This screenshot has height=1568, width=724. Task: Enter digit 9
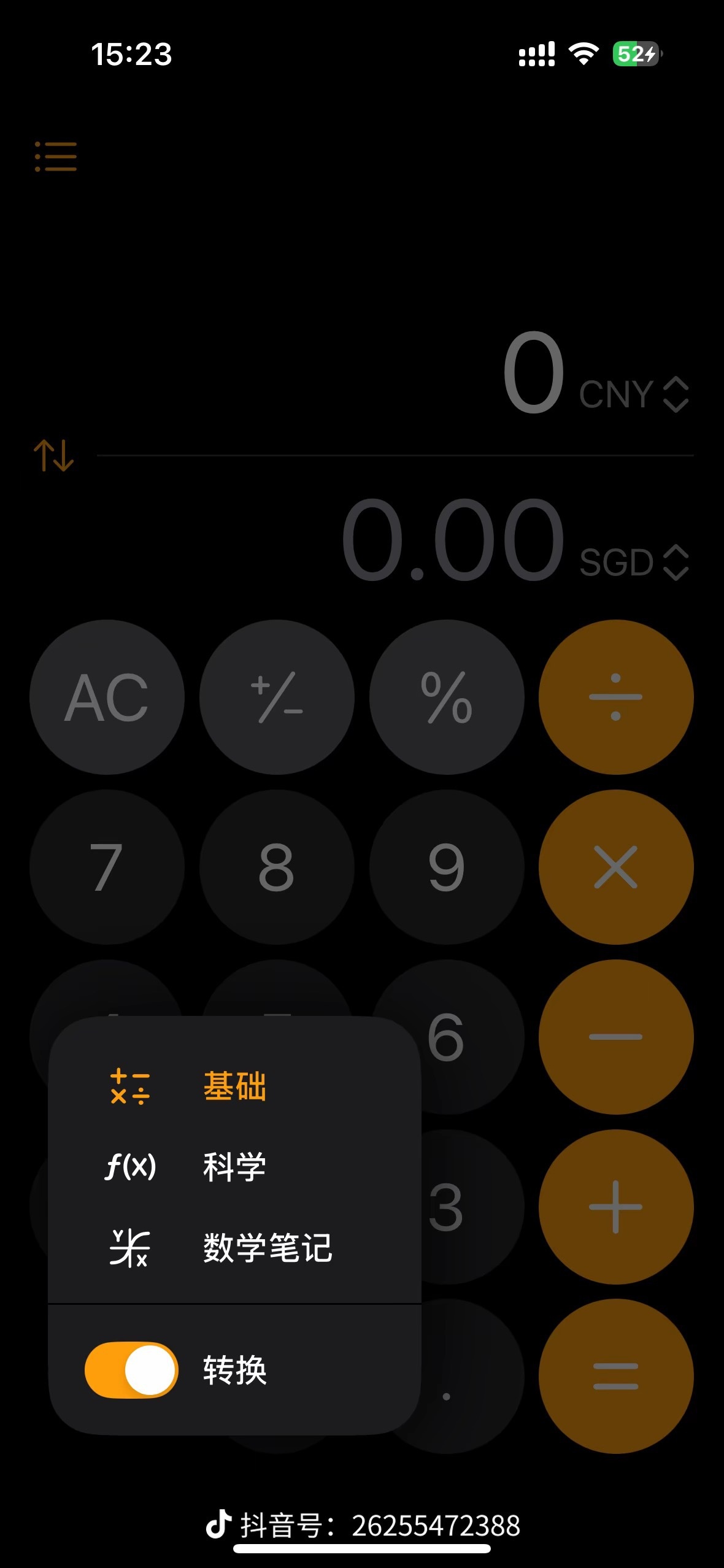click(447, 867)
